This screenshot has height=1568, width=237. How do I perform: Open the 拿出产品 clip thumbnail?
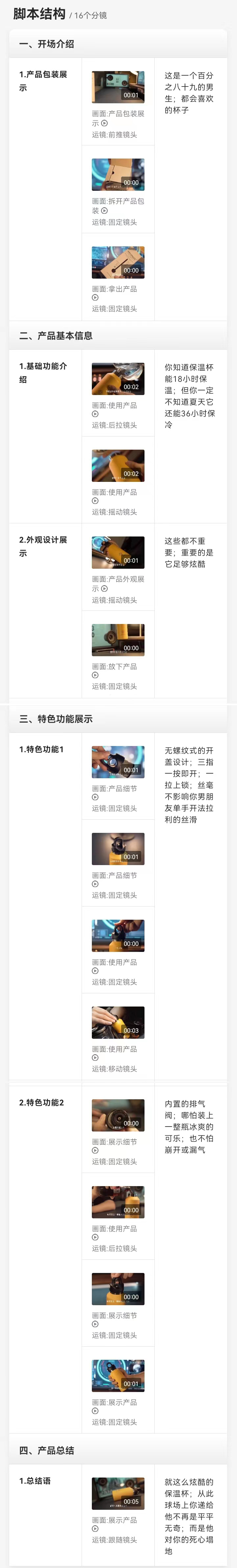tap(118, 262)
